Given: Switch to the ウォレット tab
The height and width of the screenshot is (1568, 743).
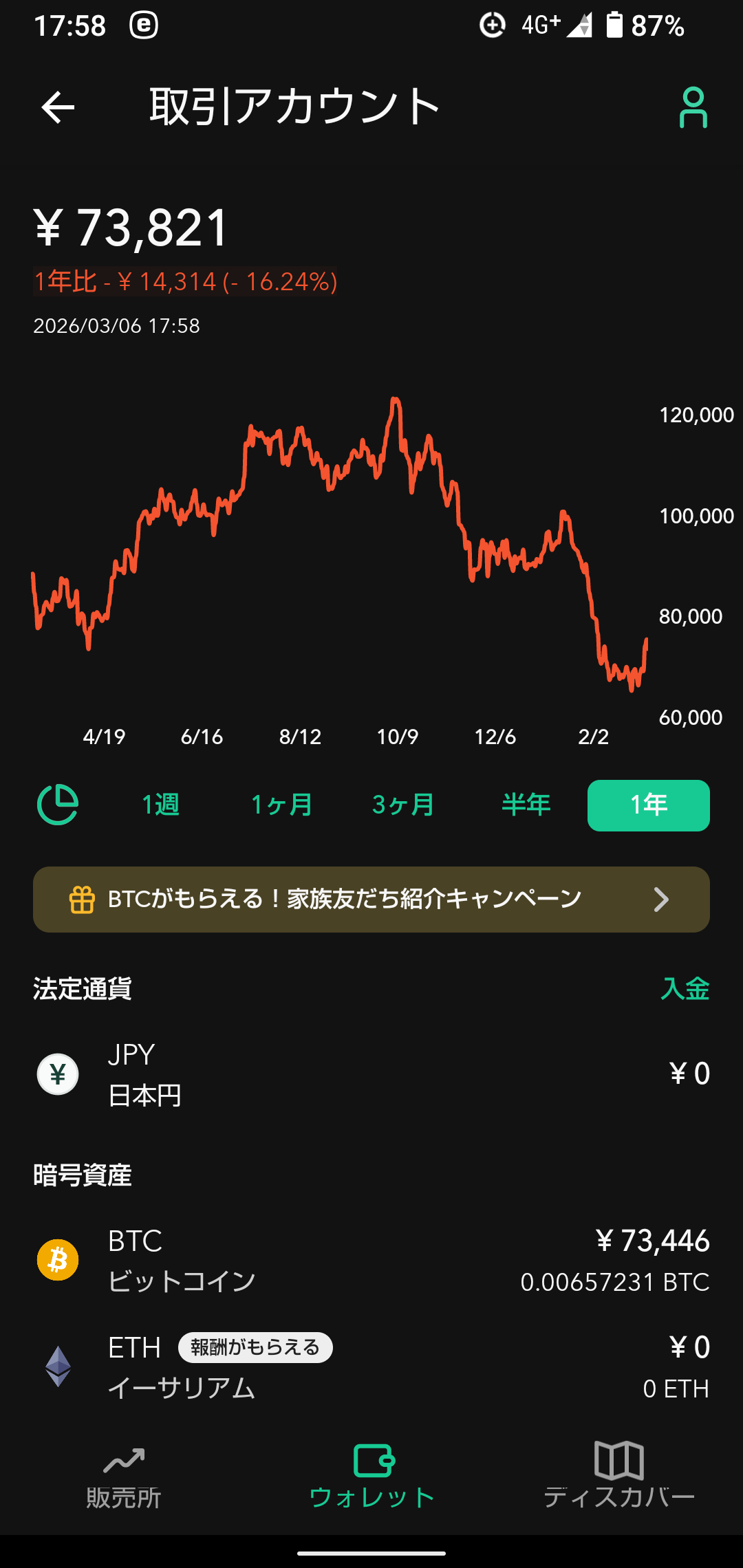Looking at the screenshot, I should pyautogui.click(x=371, y=1477).
